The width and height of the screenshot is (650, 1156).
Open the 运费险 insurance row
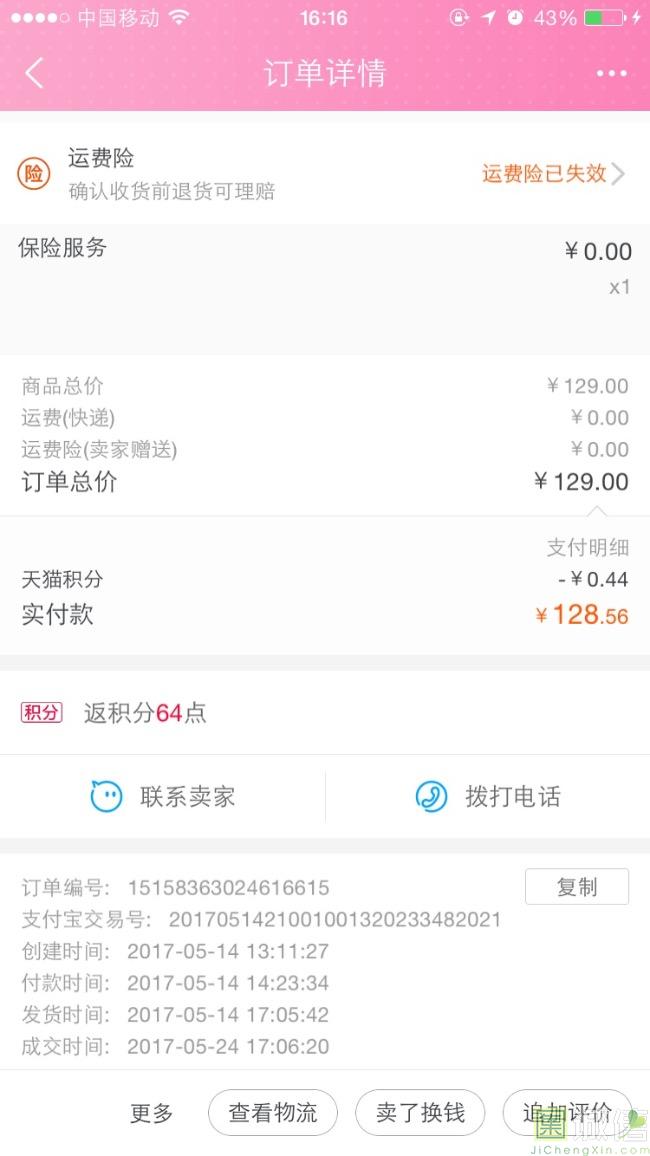coord(324,174)
